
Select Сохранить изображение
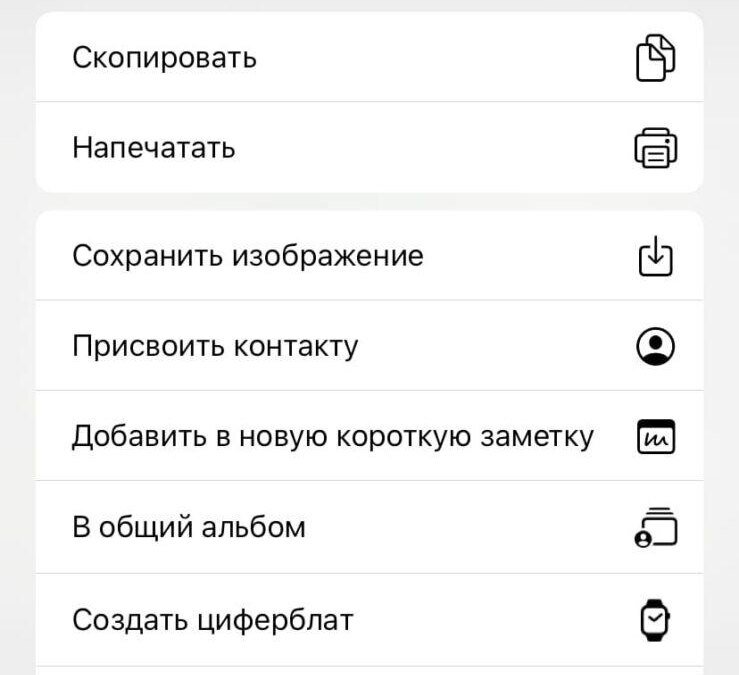click(x=368, y=256)
